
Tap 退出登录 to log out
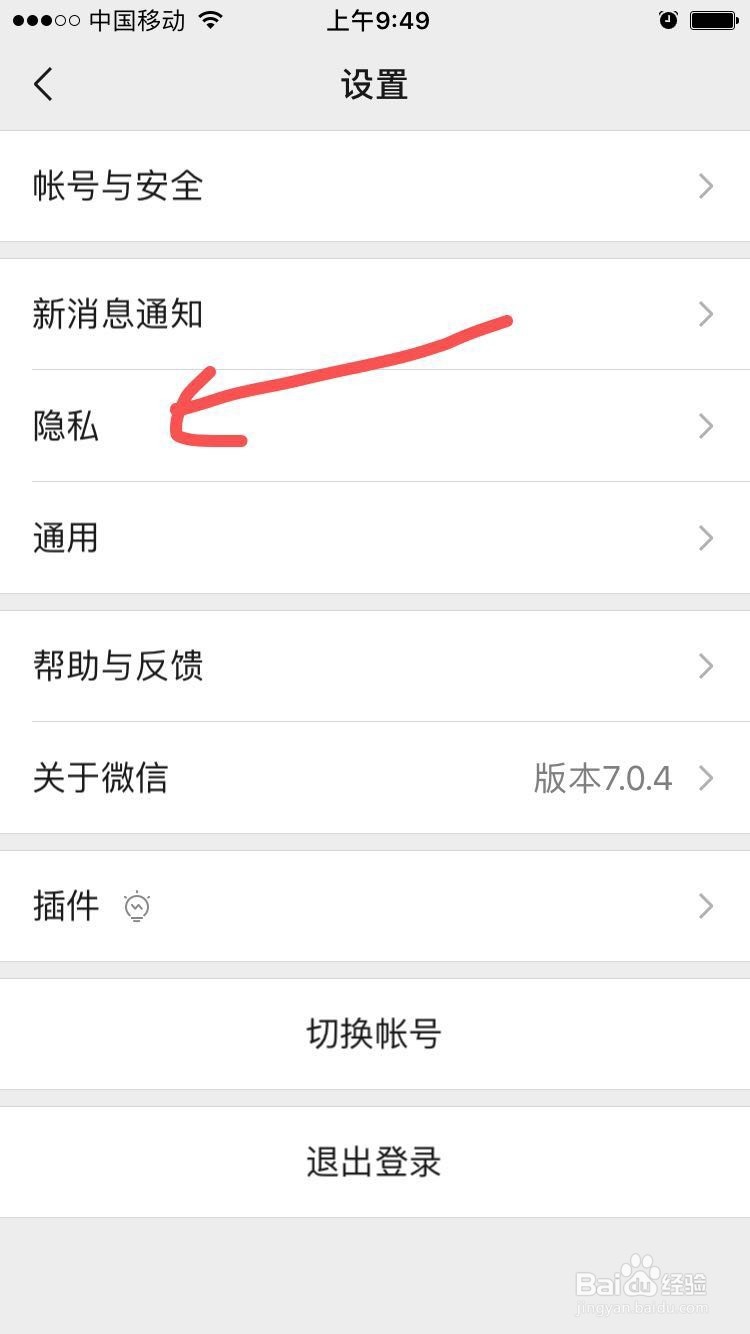click(x=375, y=1161)
